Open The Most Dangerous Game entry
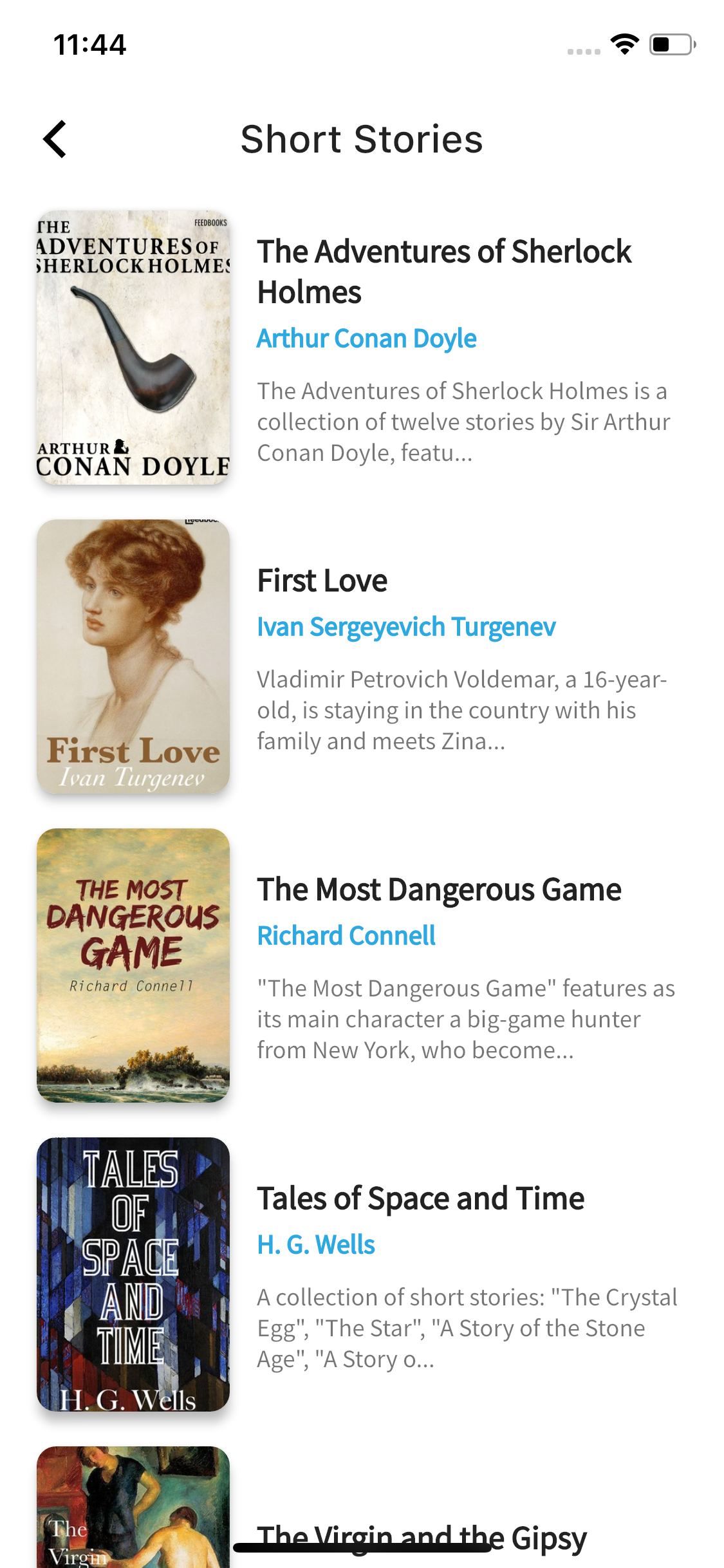Image resolution: width=724 pixels, height=1568 pixels. coord(440,890)
